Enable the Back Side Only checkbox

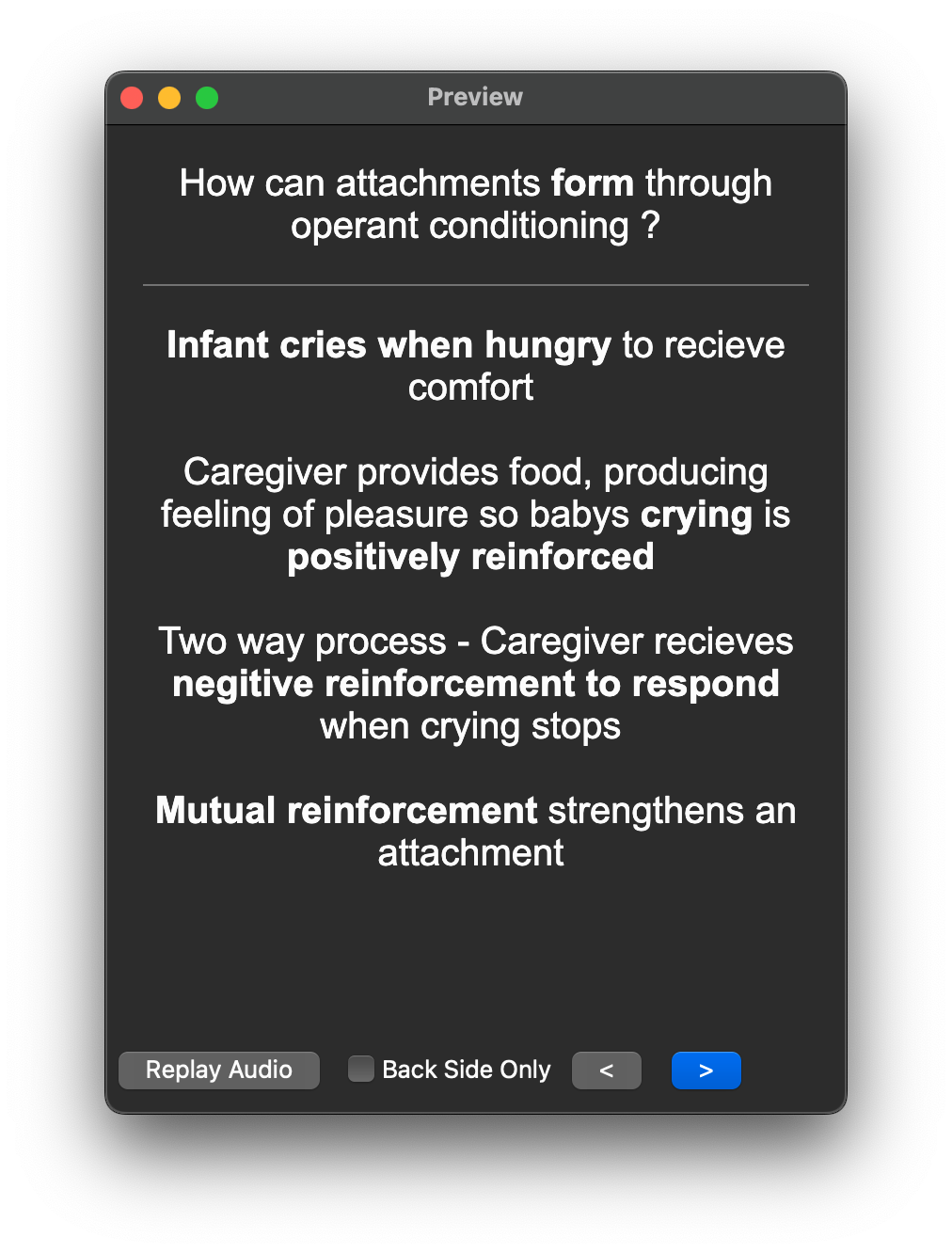point(361,1069)
